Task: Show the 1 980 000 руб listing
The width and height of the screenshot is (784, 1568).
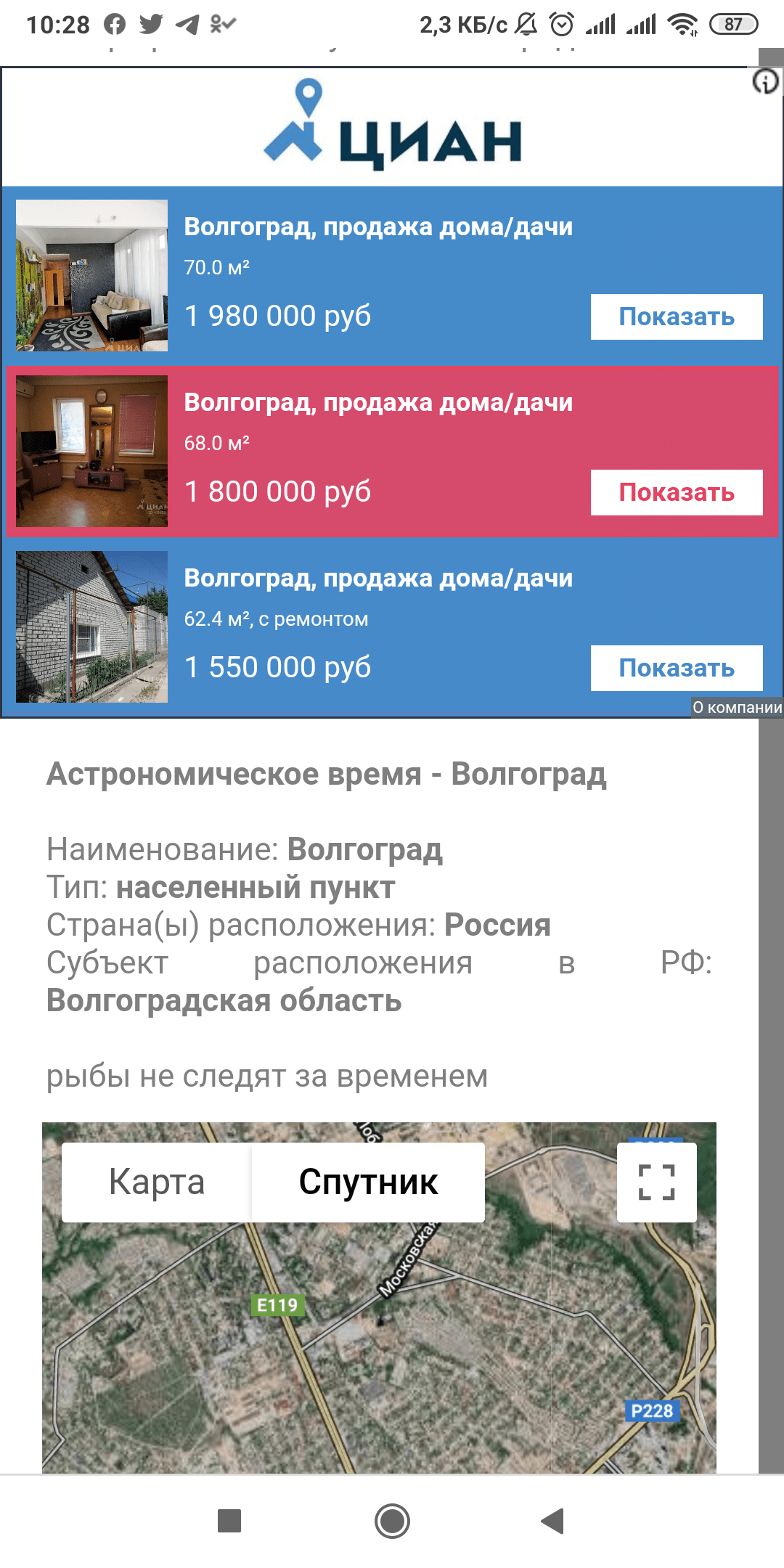Action: 676,317
